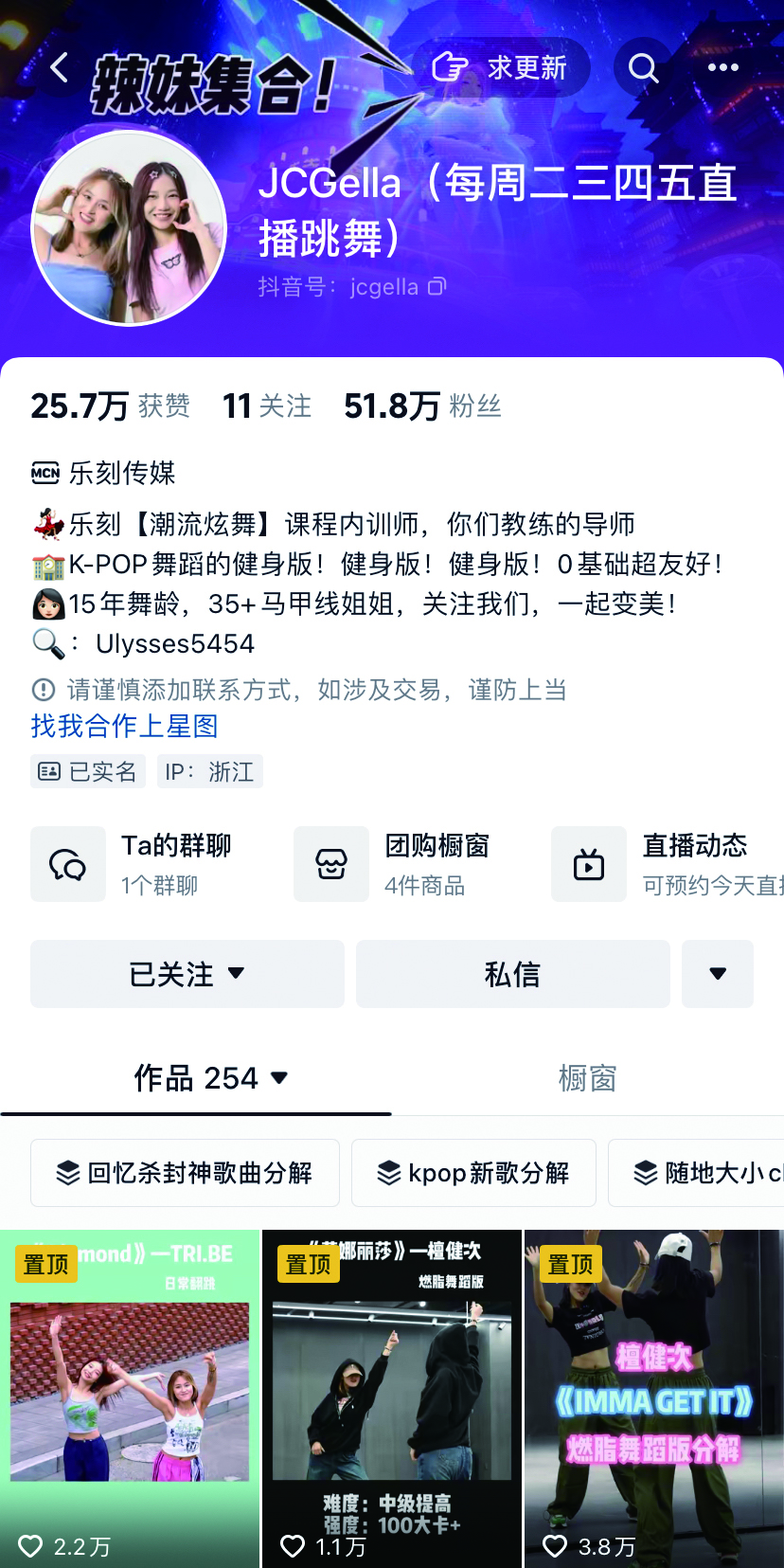This screenshot has width=784, height=1568.
Task: View the JCGella profile avatar
Action: point(130,228)
